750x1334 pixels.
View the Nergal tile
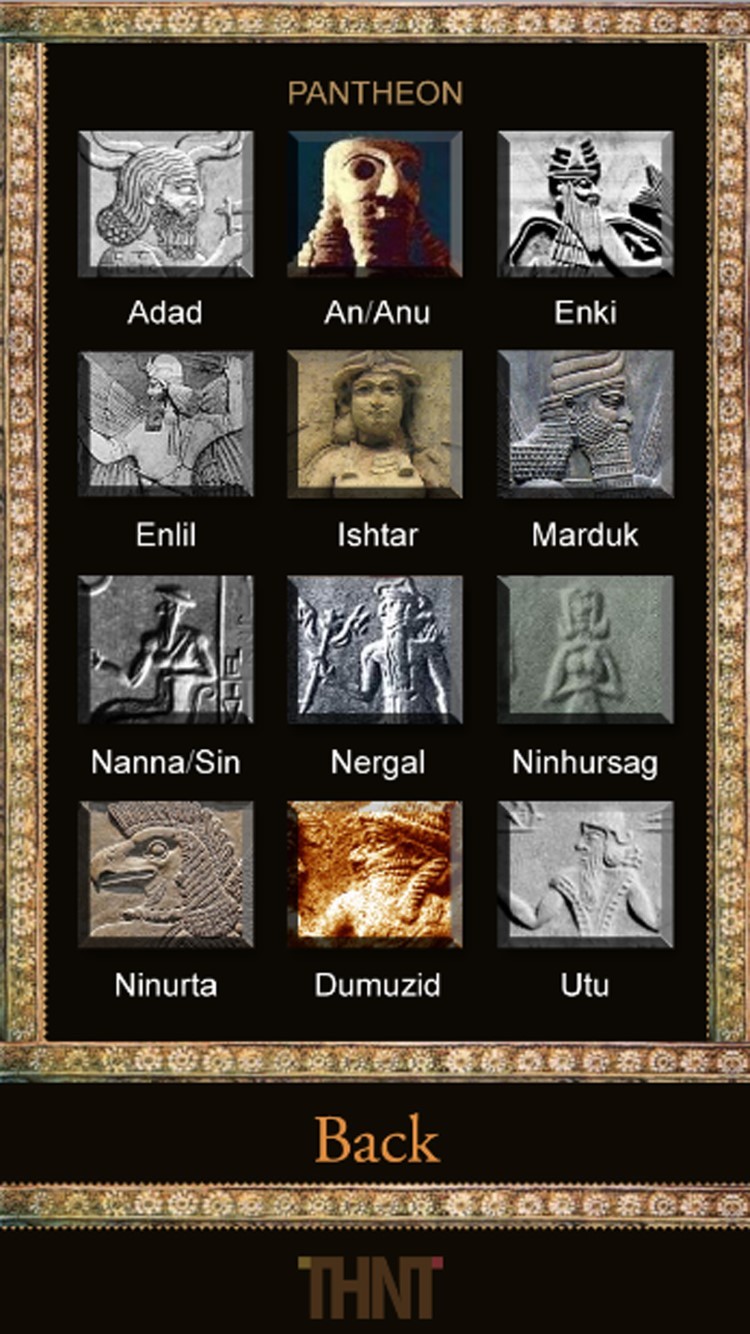[375, 649]
